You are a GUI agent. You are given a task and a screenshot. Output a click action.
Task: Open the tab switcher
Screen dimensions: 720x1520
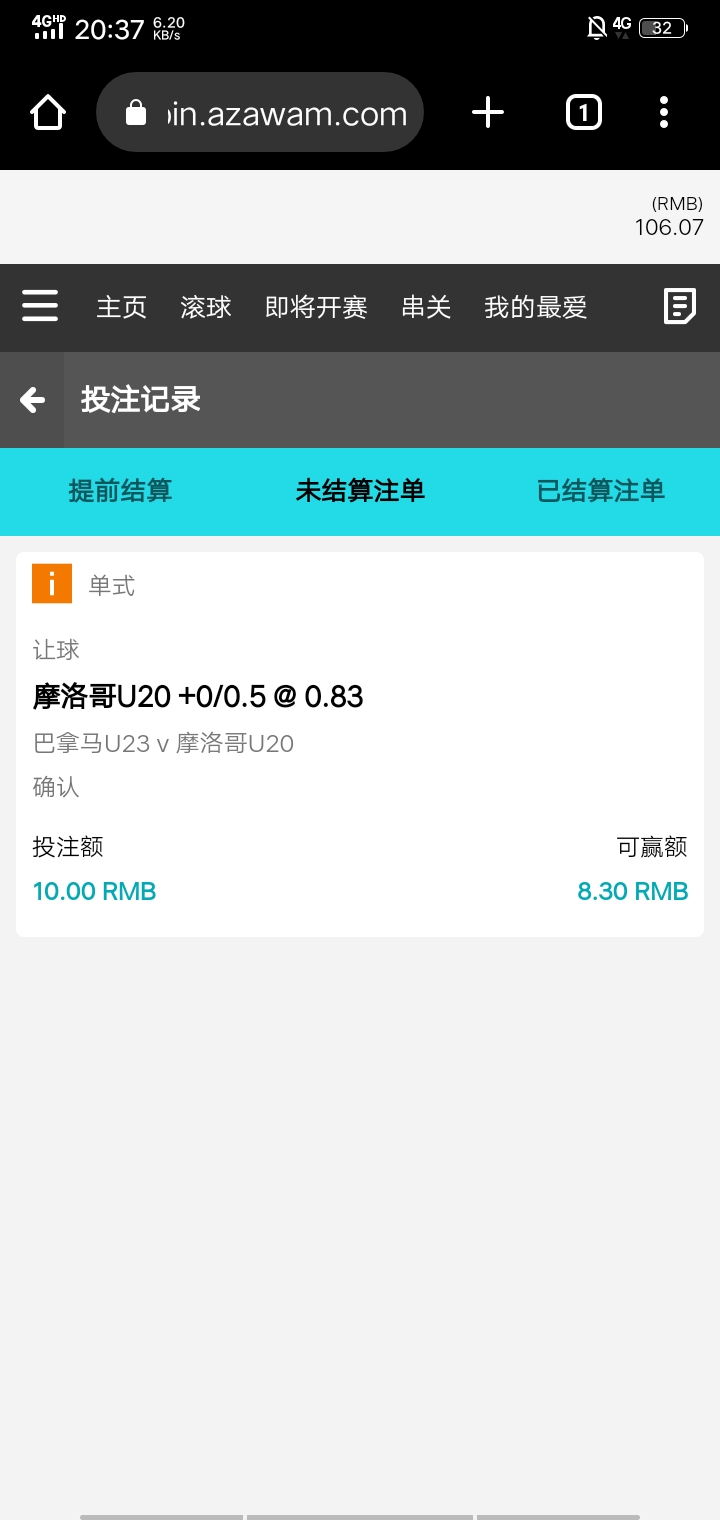[584, 112]
